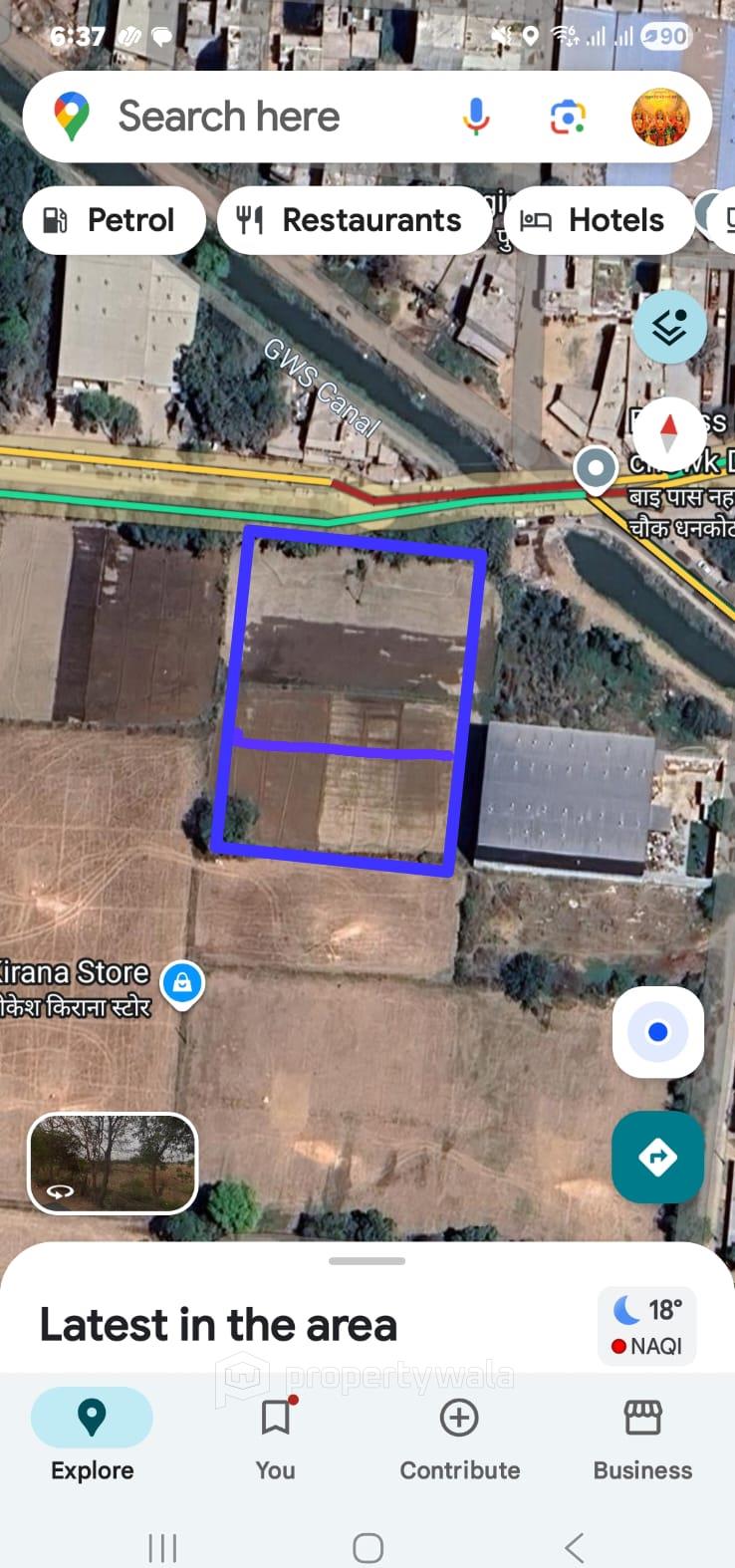Open the Search here box
The image size is (735, 1568).
(x=259, y=117)
